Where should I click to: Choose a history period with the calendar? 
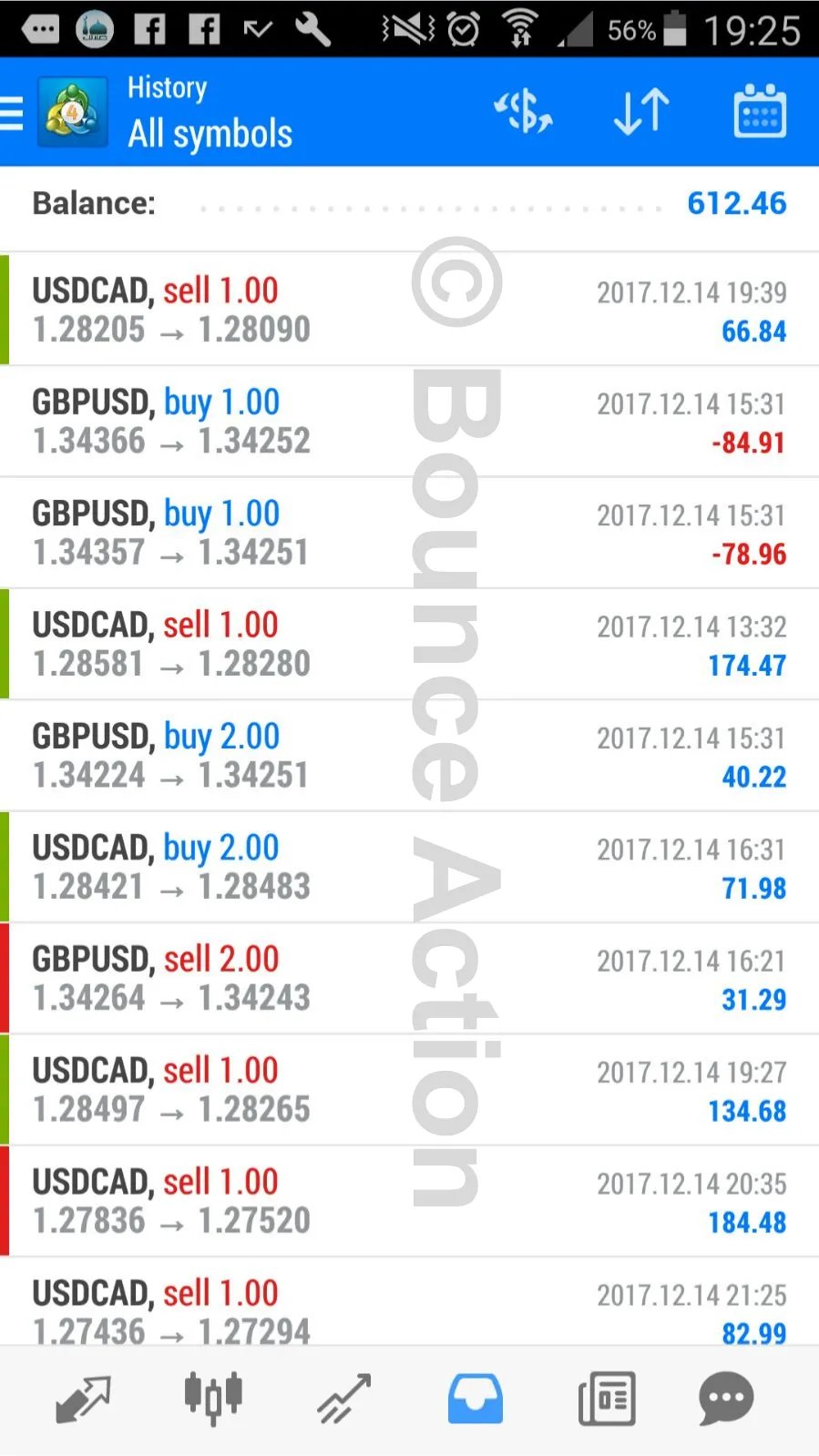760,113
